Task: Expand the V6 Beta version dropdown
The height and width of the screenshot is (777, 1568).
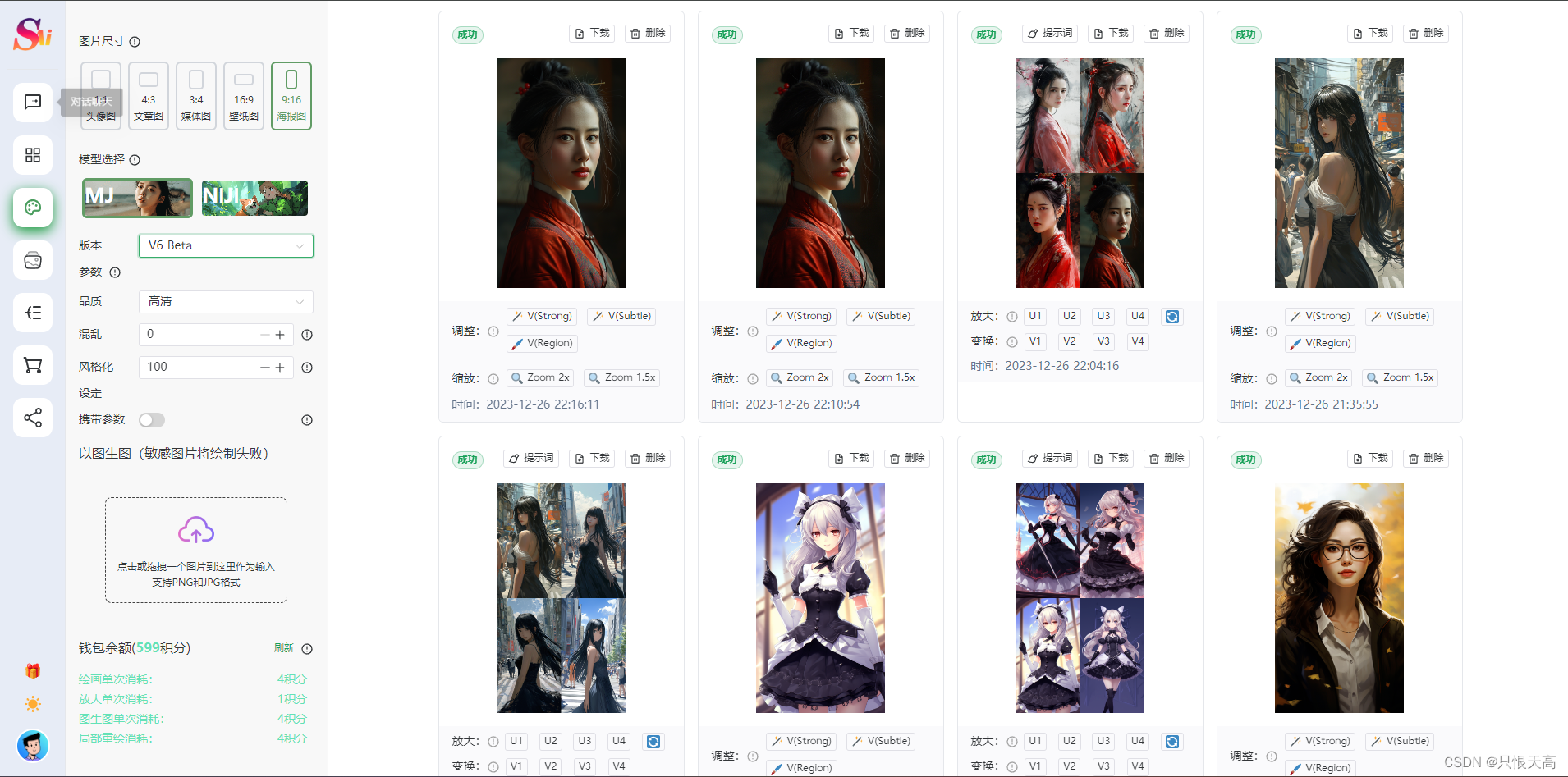Action: (226, 245)
